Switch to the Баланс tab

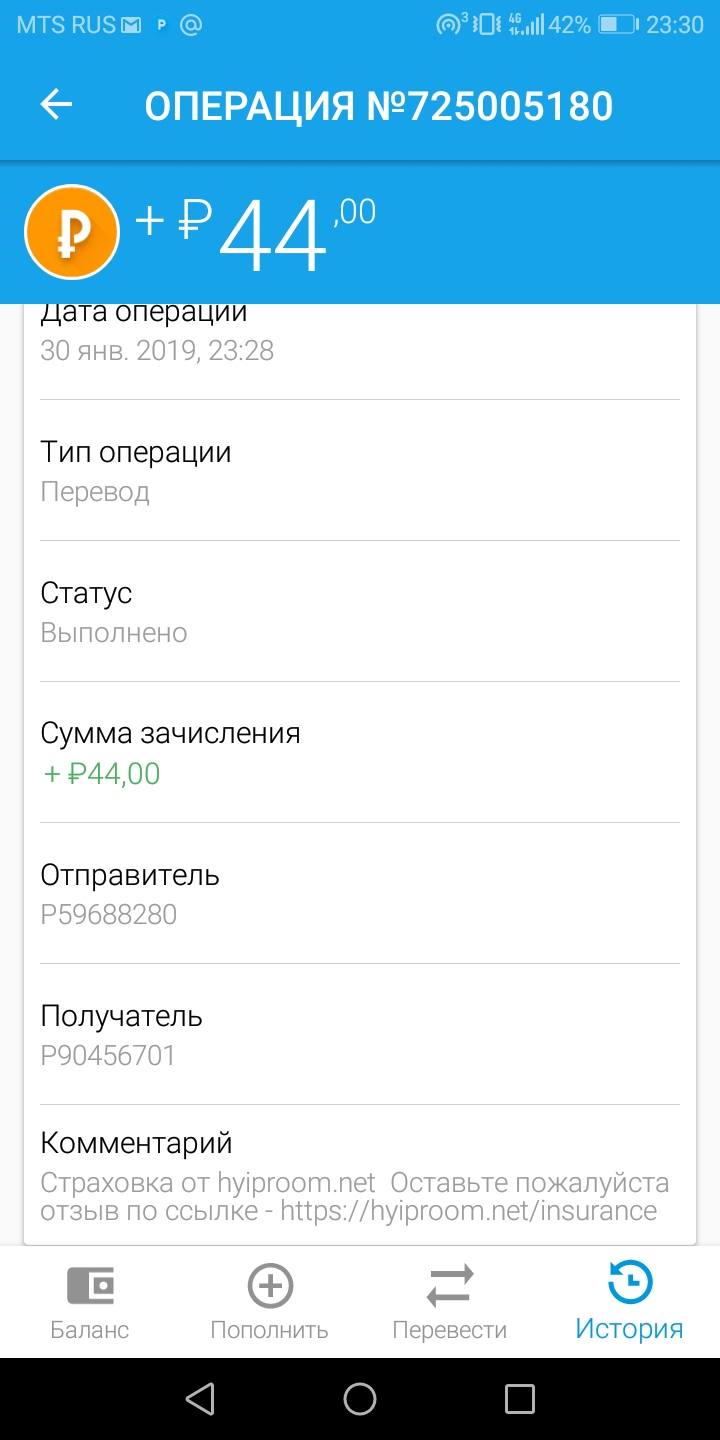point(90,1302)
